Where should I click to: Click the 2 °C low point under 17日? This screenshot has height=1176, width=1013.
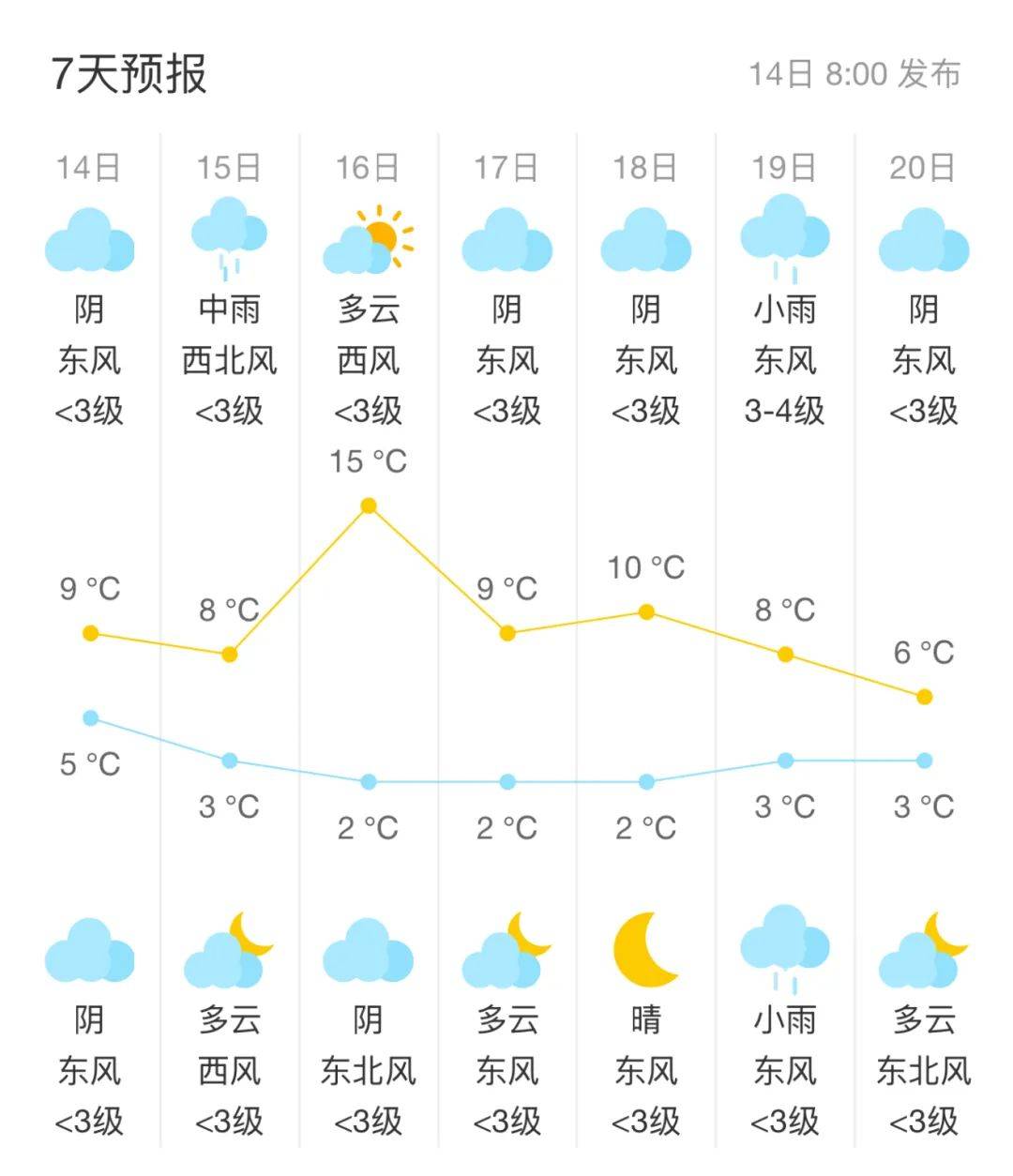pos(507,779)
